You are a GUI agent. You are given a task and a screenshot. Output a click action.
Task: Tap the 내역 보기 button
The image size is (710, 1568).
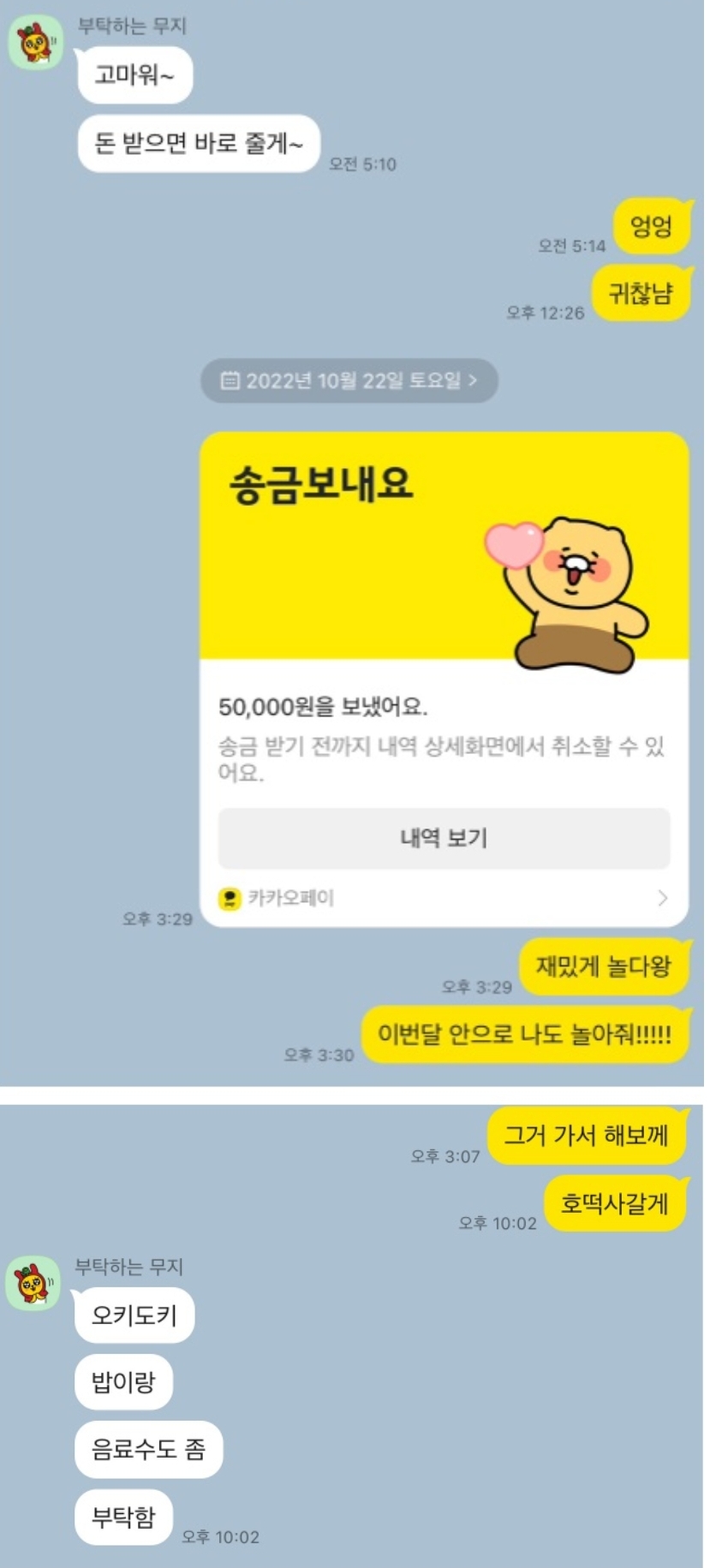tap(444, 838)
